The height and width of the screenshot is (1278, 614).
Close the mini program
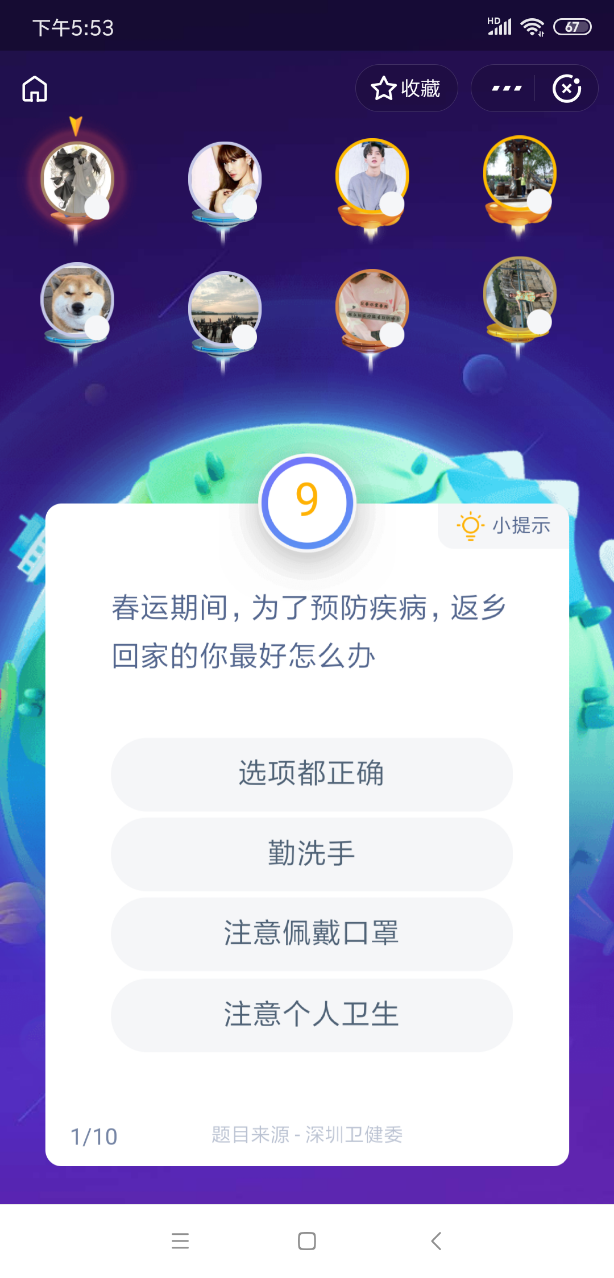pyautogui.click(x=567, y=89)
